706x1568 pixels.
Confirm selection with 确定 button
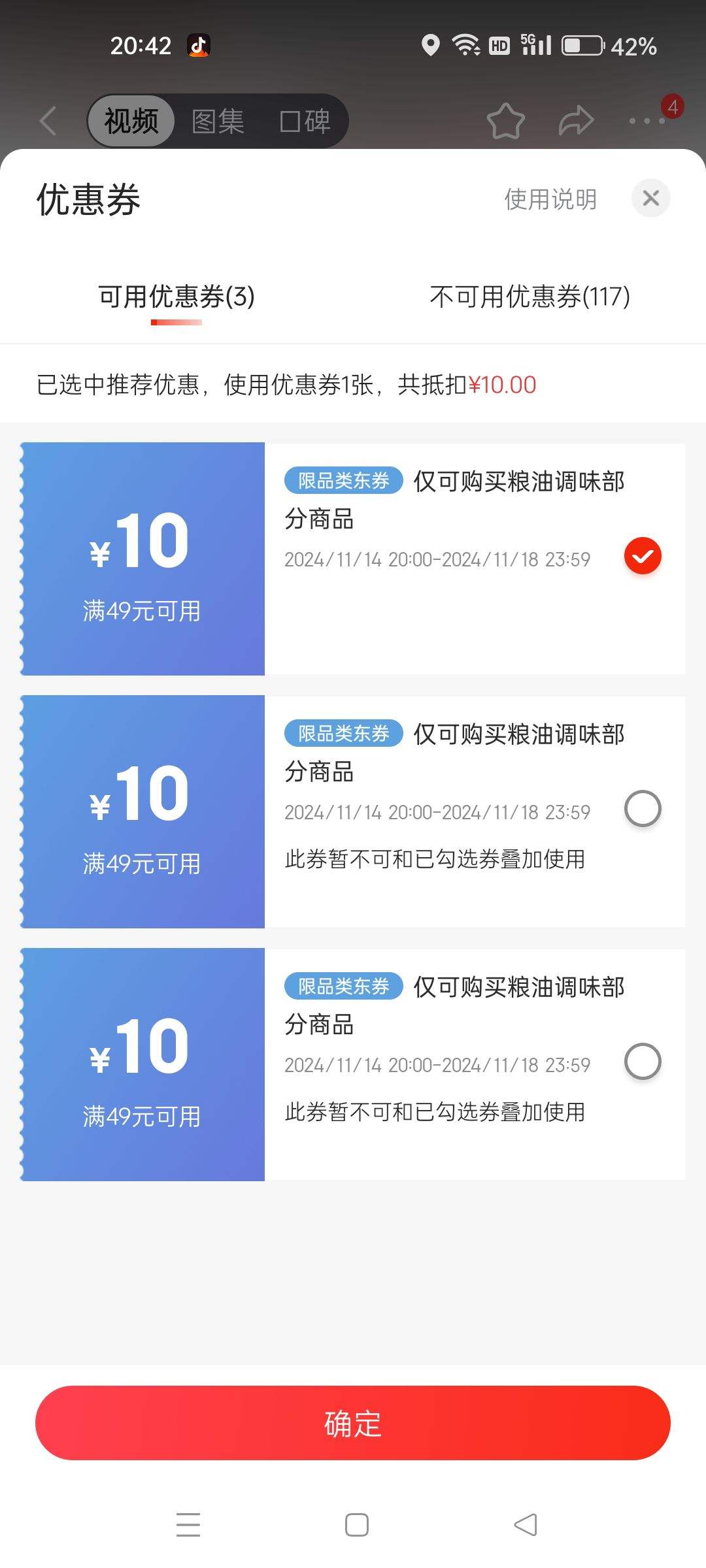coord(353,1423)
